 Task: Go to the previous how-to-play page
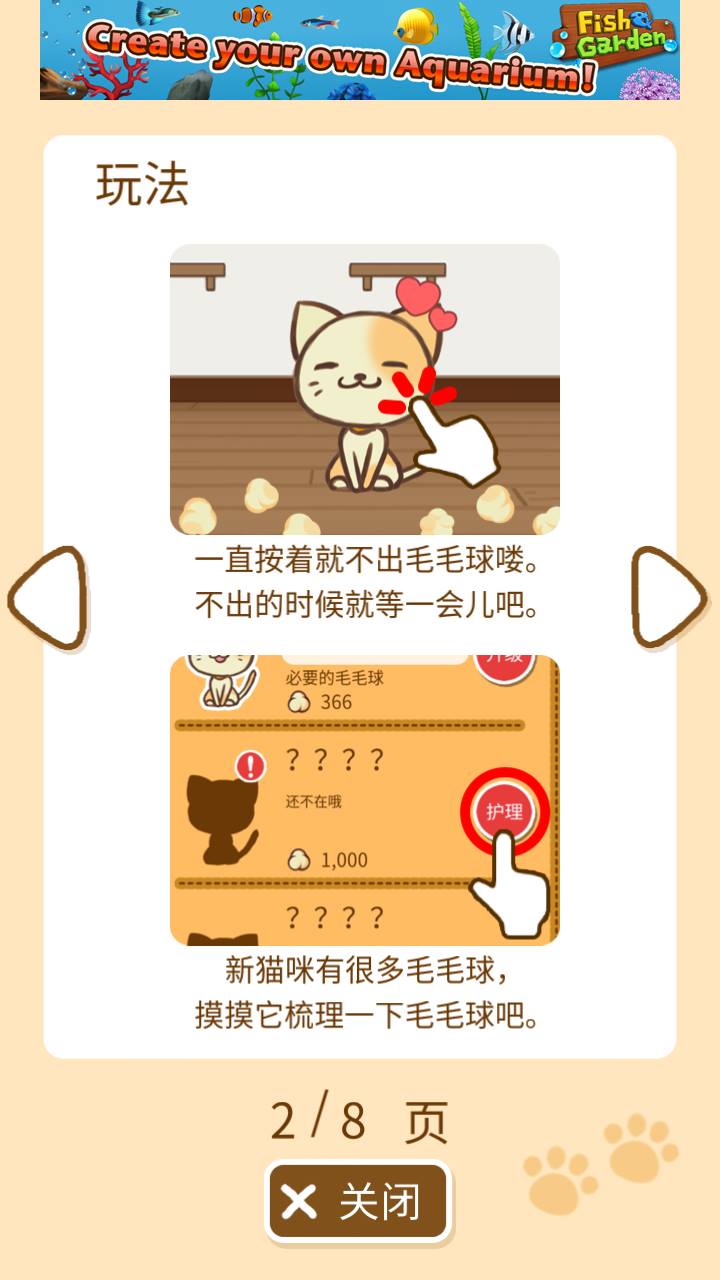47,598
